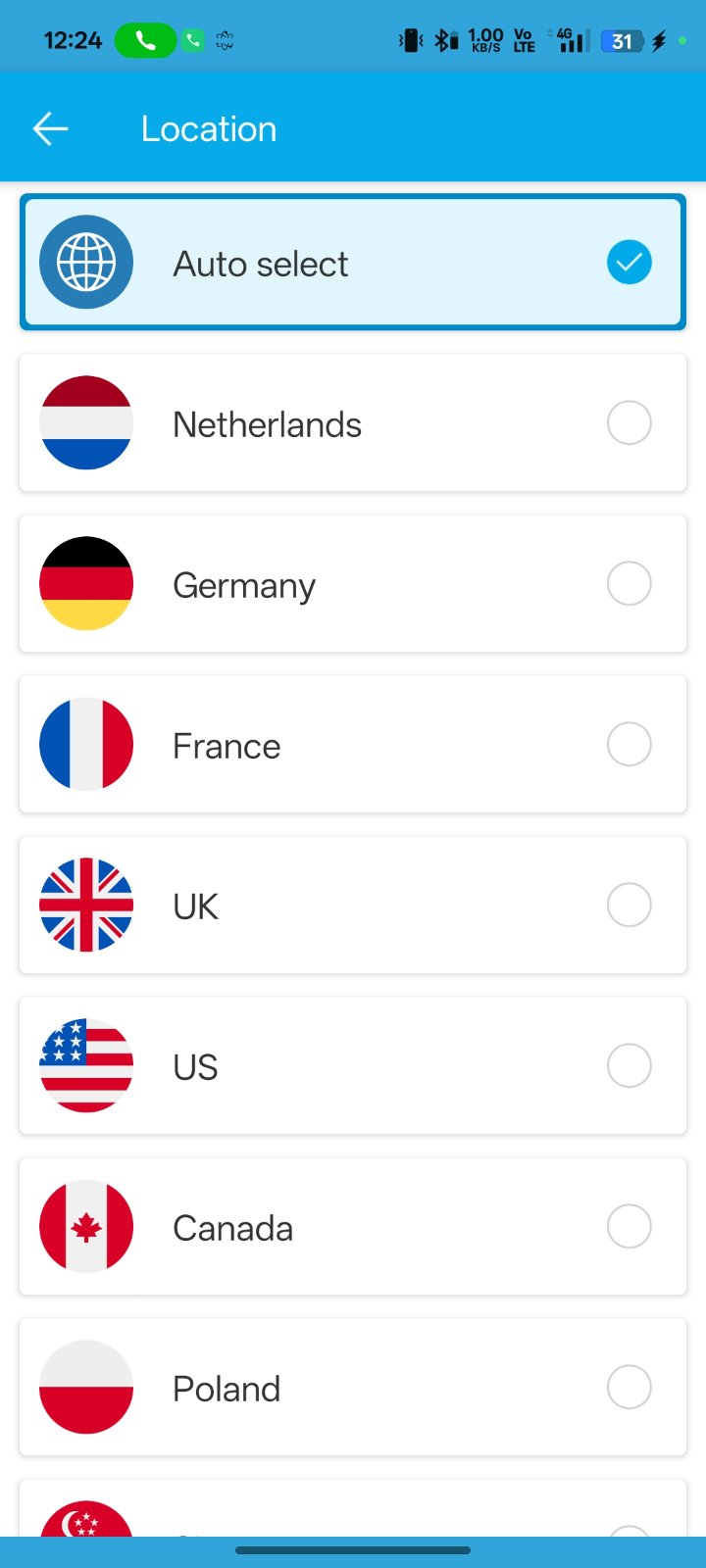Select the Auto select location option
This screenshot has height=1568, width=706.
[x=353, y=263]
